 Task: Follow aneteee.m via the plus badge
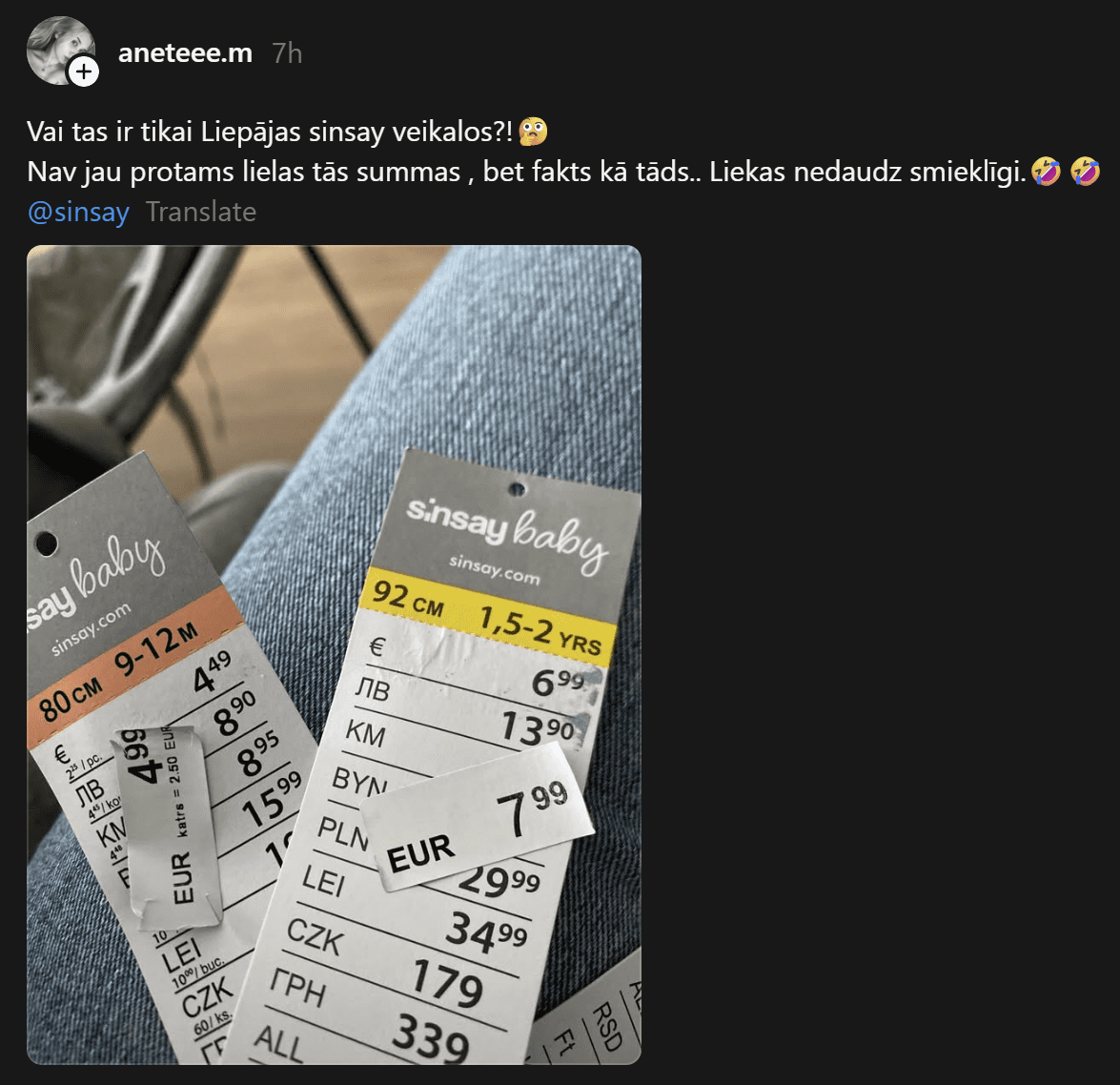point(84,72)
